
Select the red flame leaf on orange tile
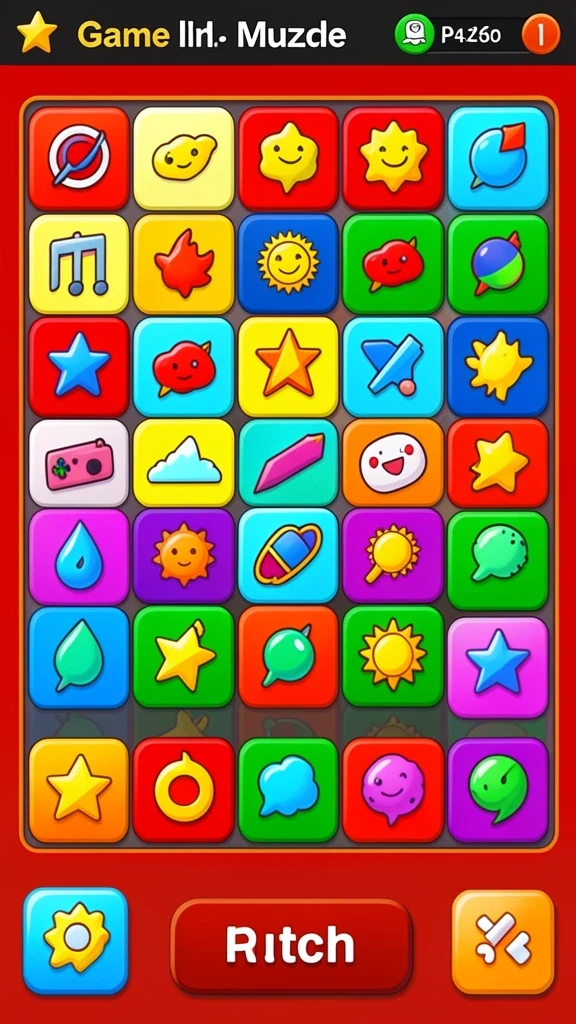184,264
